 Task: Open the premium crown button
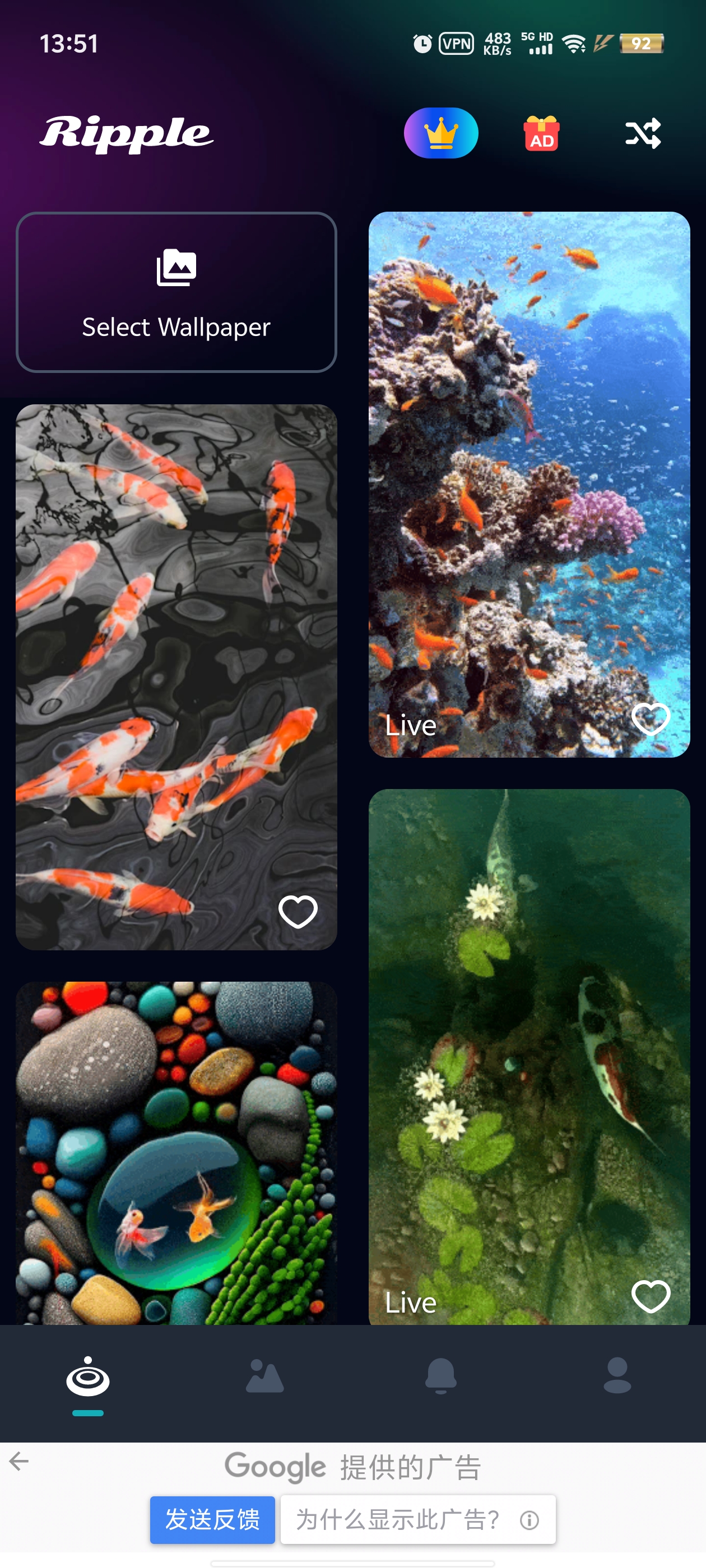point(440,133)
